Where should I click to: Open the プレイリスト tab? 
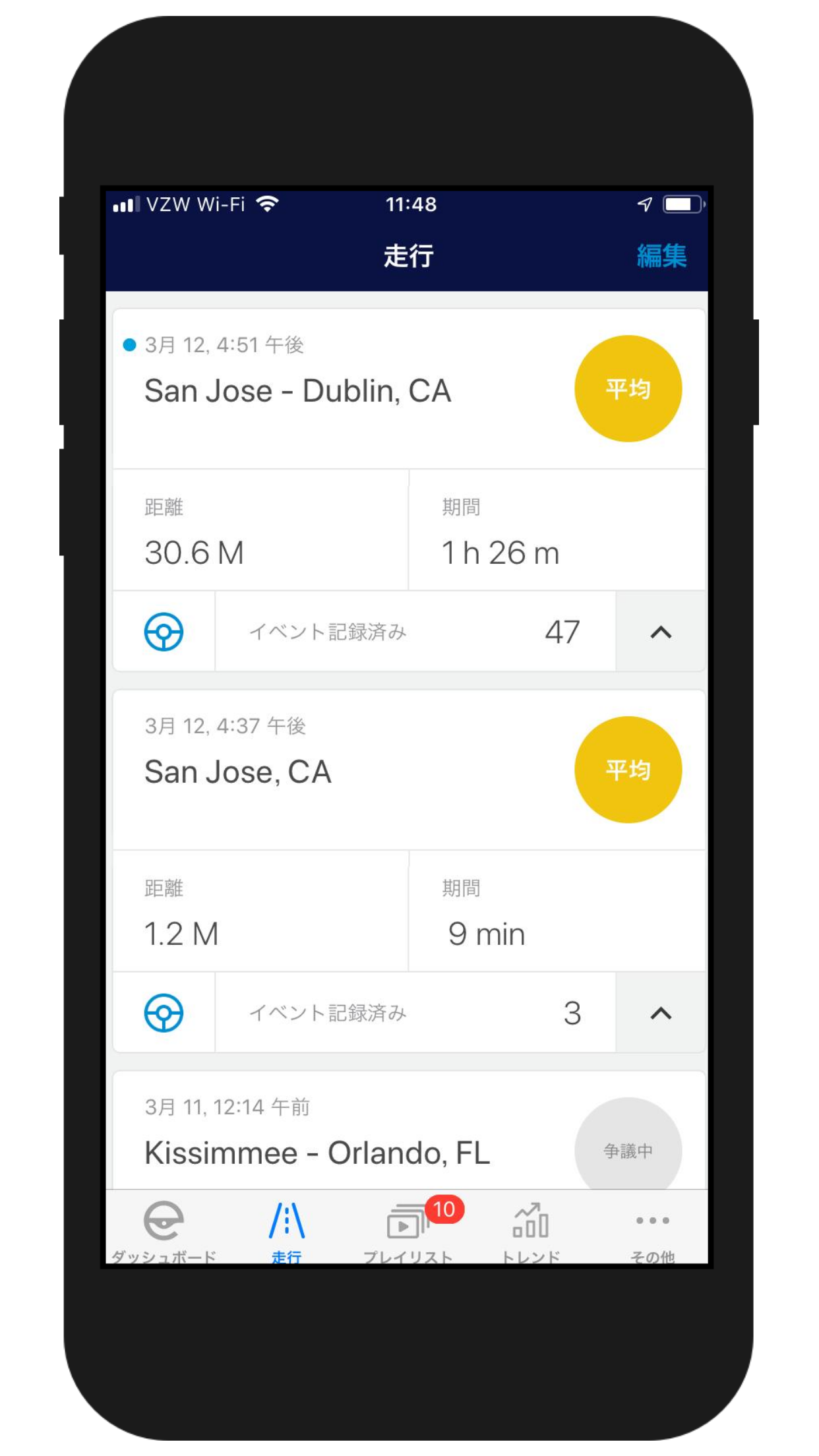408,1230
